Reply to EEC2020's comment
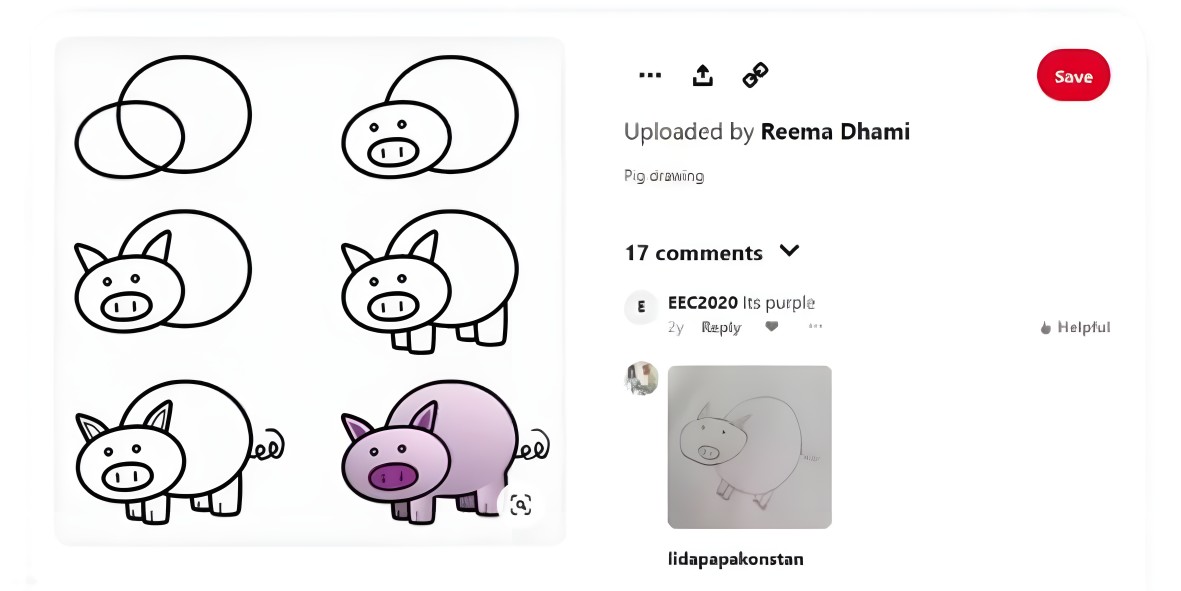Screen dimensions: 1181x591 click(721, 327)
